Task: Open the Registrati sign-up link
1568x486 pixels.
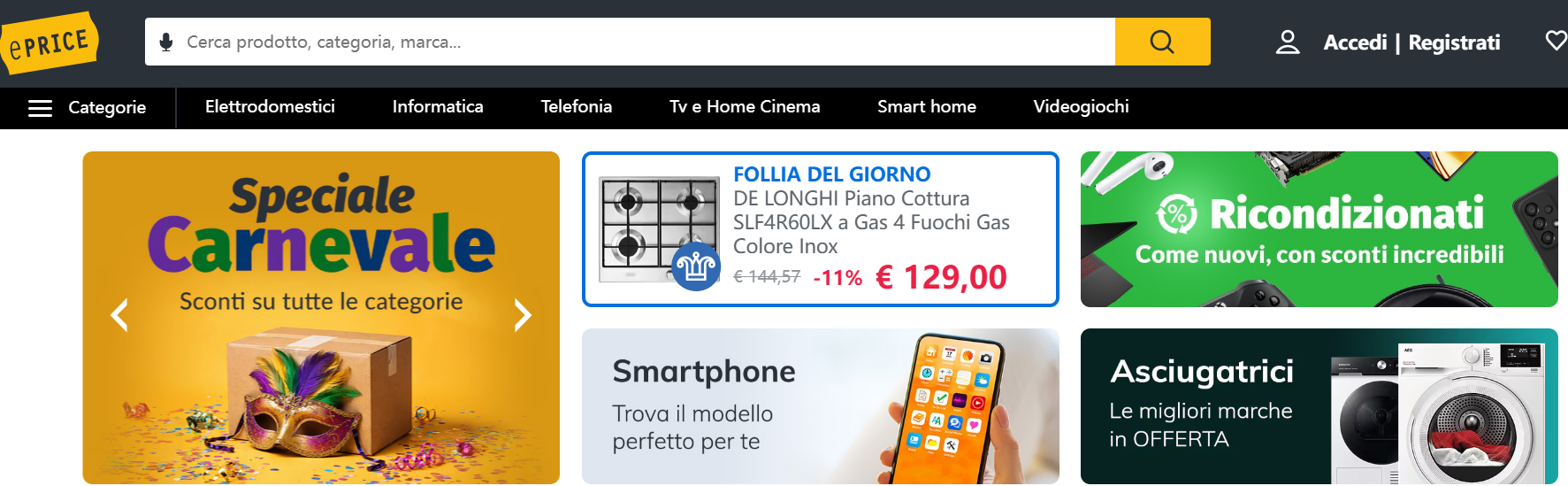Action: [x=1454, y=42]
